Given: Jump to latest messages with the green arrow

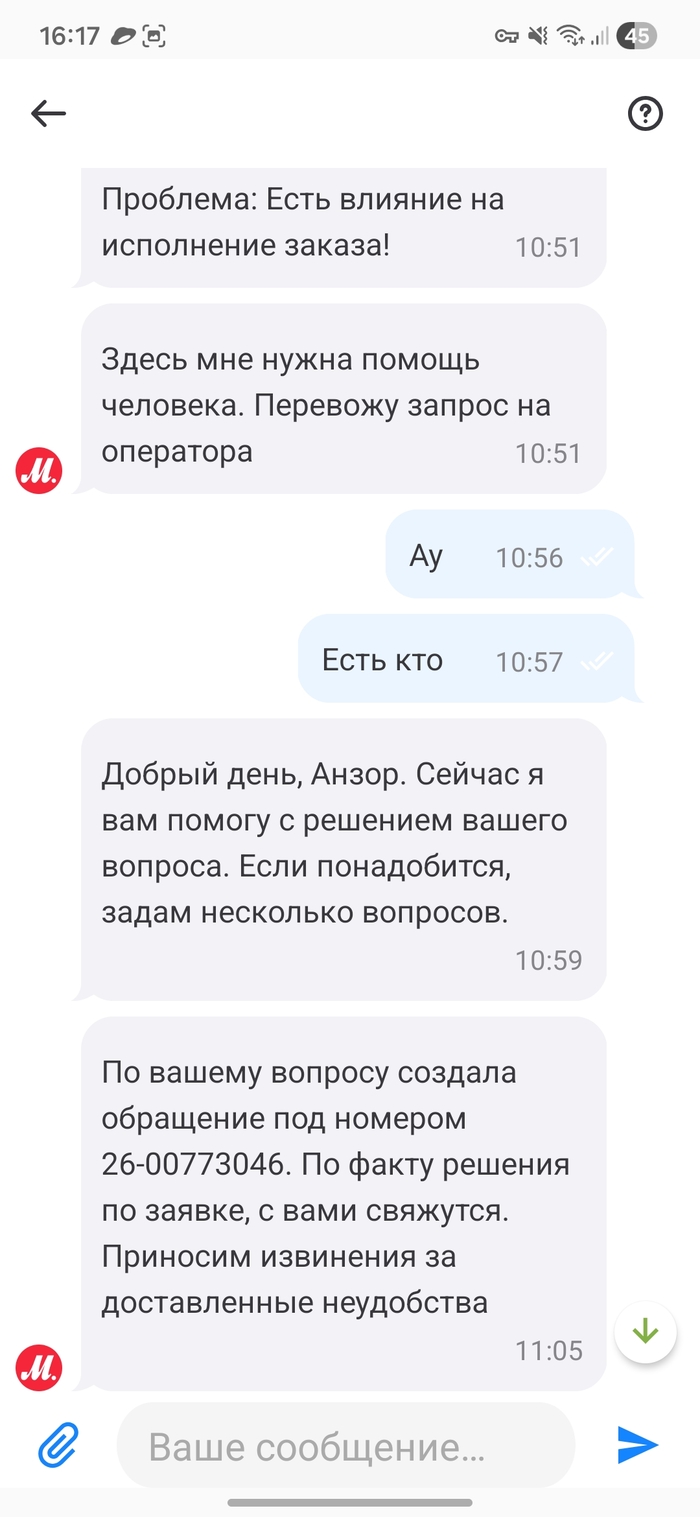Looking at the screenshot, I should click(x=645, y=1331).
